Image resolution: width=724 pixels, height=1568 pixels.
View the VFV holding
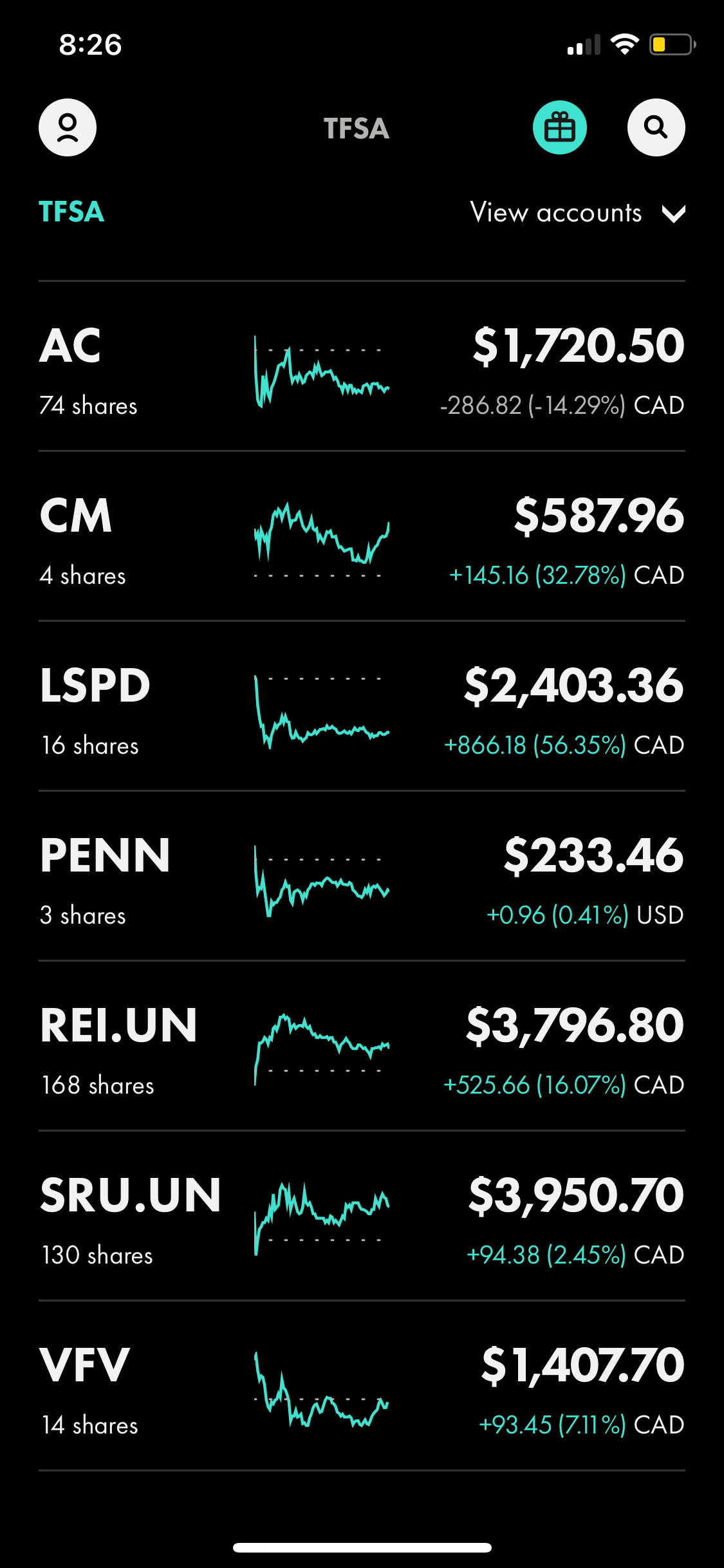coord(362,1386)
